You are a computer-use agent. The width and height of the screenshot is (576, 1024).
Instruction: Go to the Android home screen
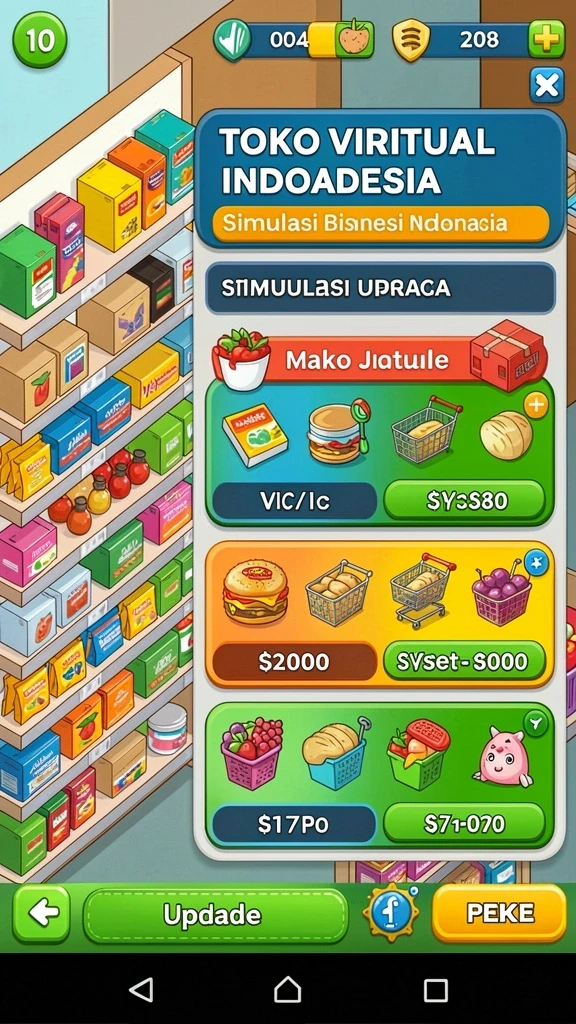click(287, 989)
